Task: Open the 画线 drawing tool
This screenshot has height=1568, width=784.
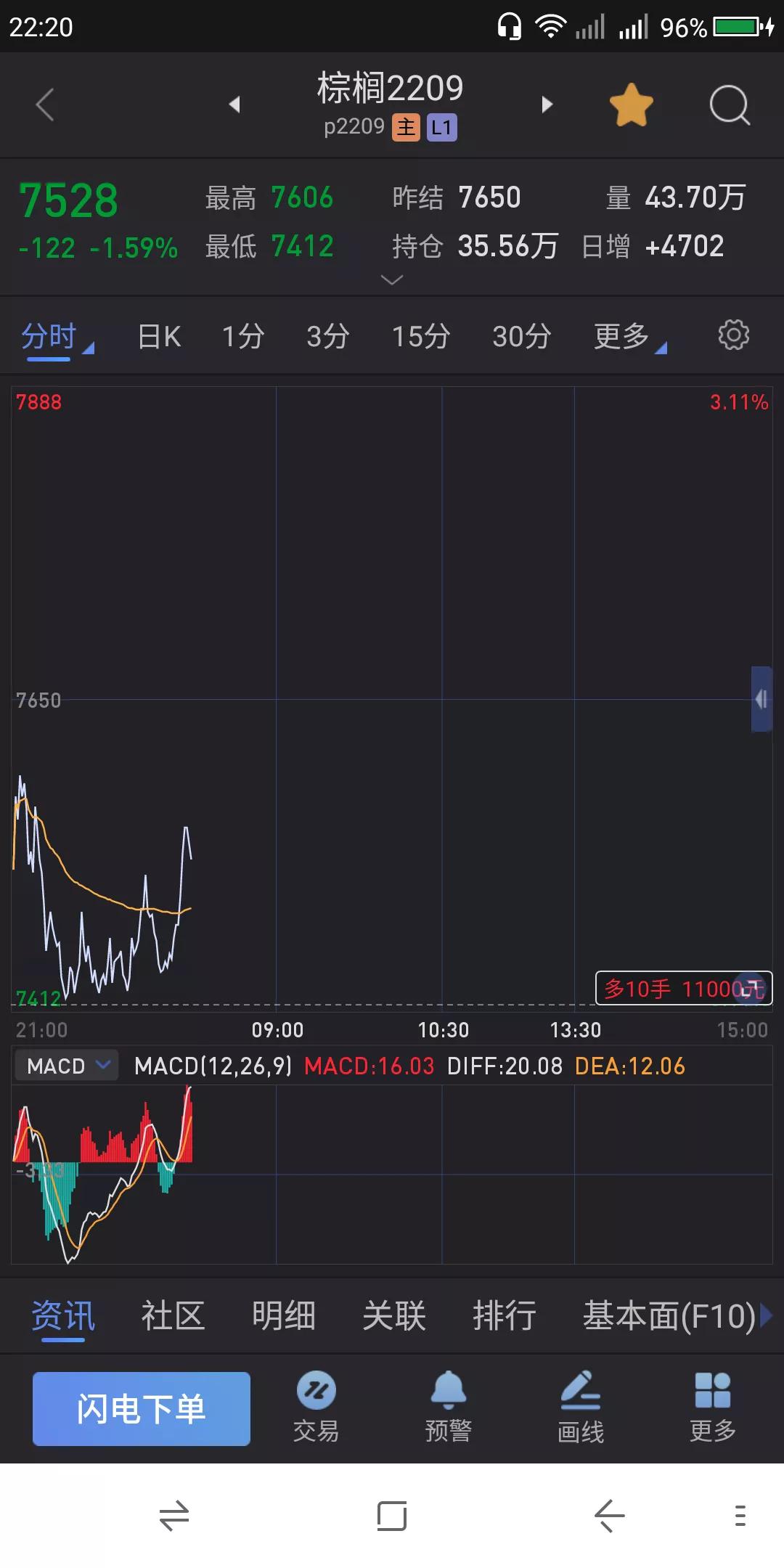Action: coord(581,1407)
